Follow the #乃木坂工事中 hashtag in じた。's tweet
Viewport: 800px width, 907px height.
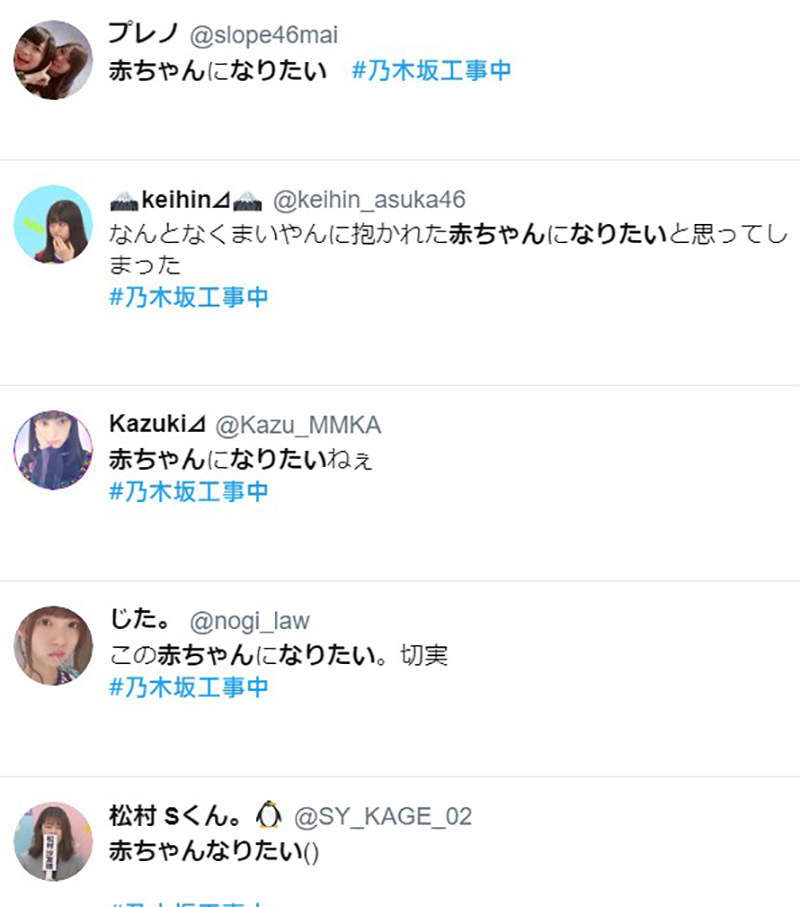[x=189, y=687]
